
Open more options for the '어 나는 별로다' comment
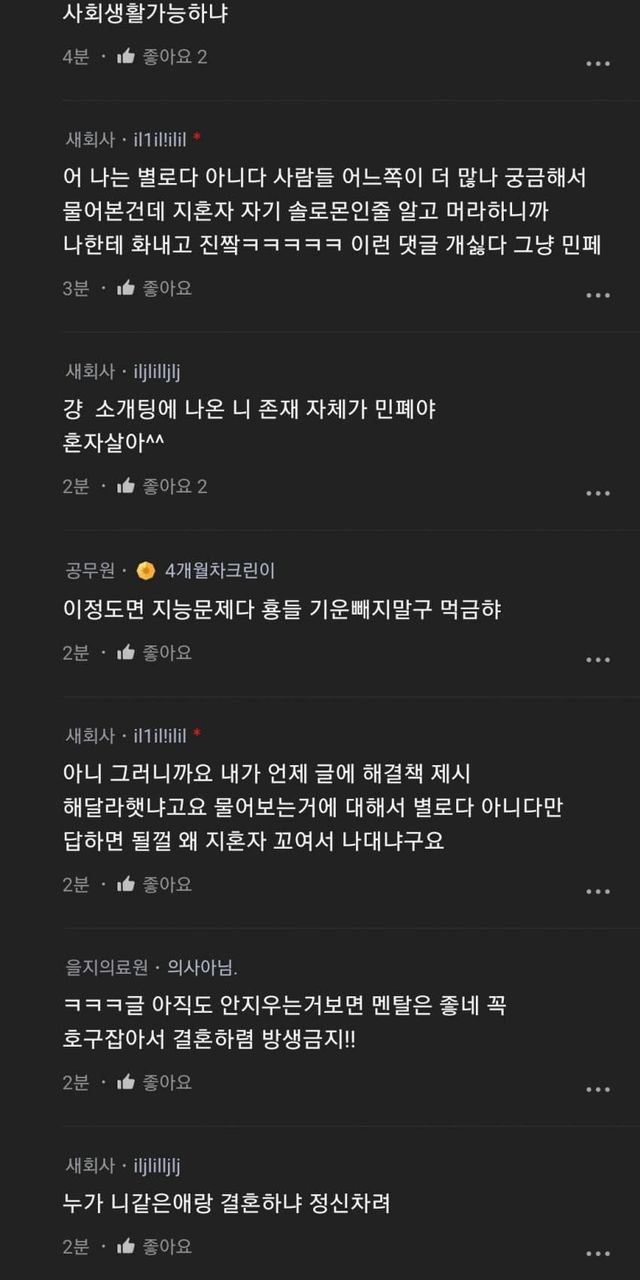tap(597, 294)
